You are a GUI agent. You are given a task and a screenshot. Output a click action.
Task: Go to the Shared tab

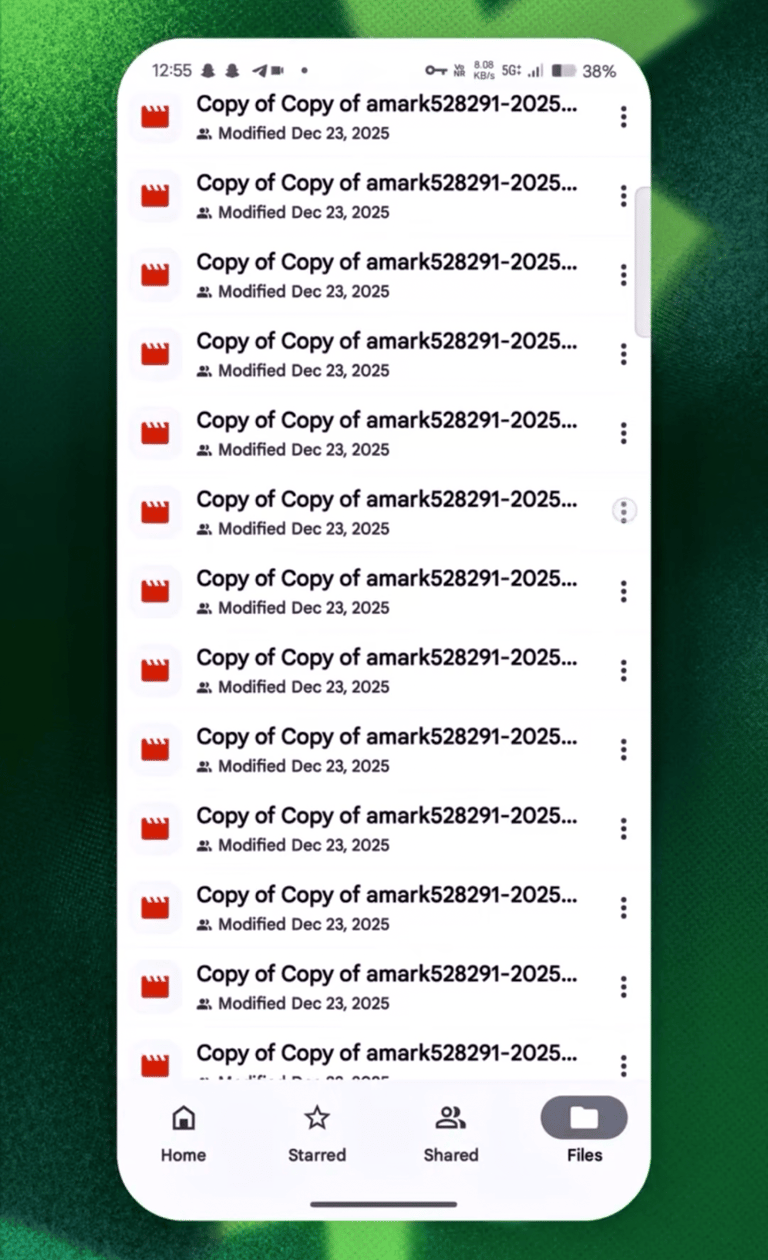(x=451, y=1133)
